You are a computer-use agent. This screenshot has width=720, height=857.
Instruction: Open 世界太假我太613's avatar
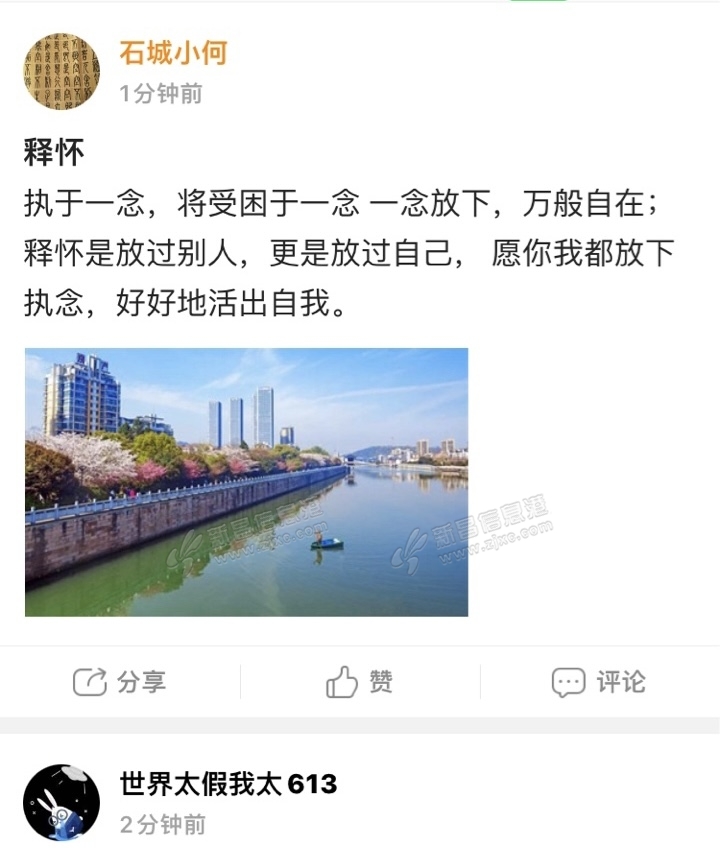coord(61,803)
